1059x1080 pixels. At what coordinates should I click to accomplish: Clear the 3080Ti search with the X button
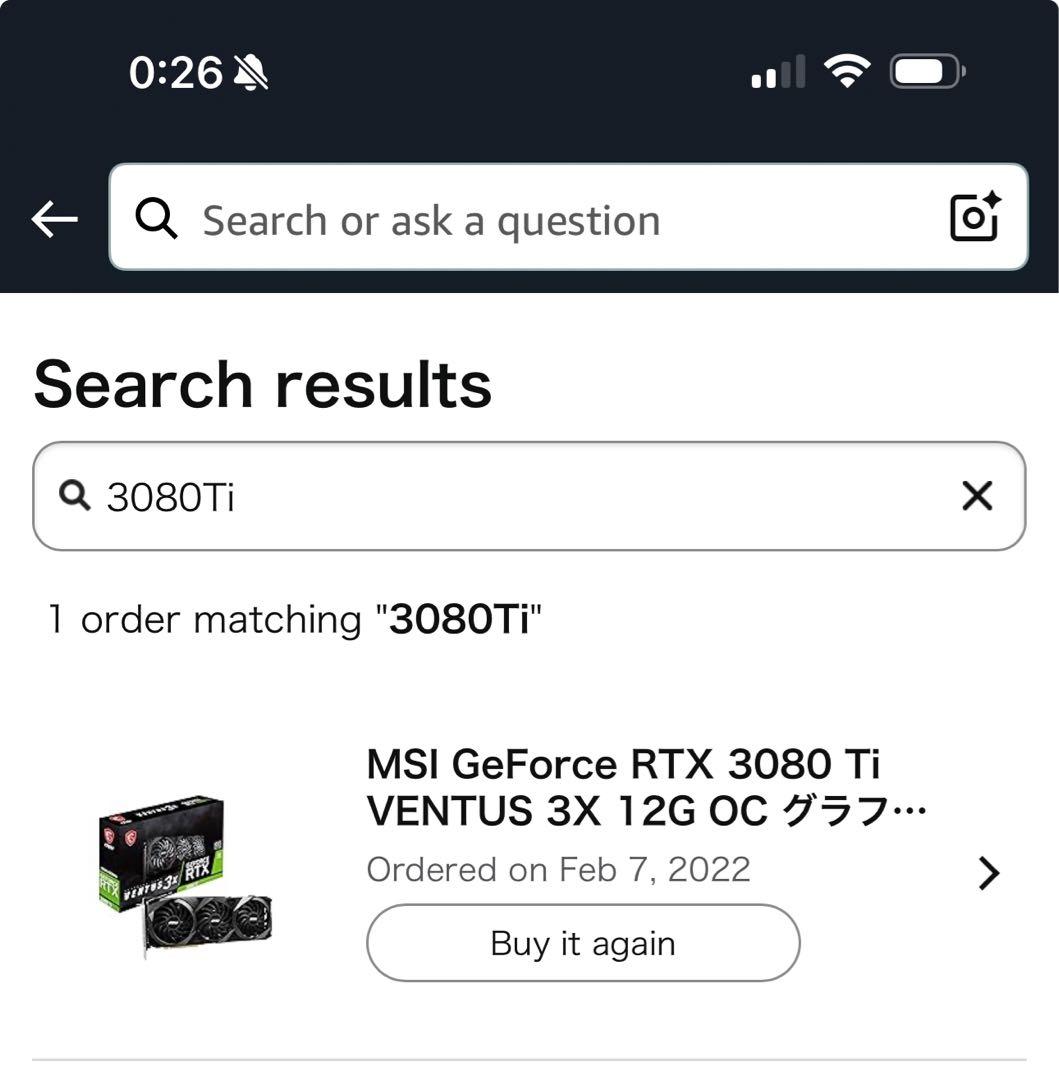(977, 496)
